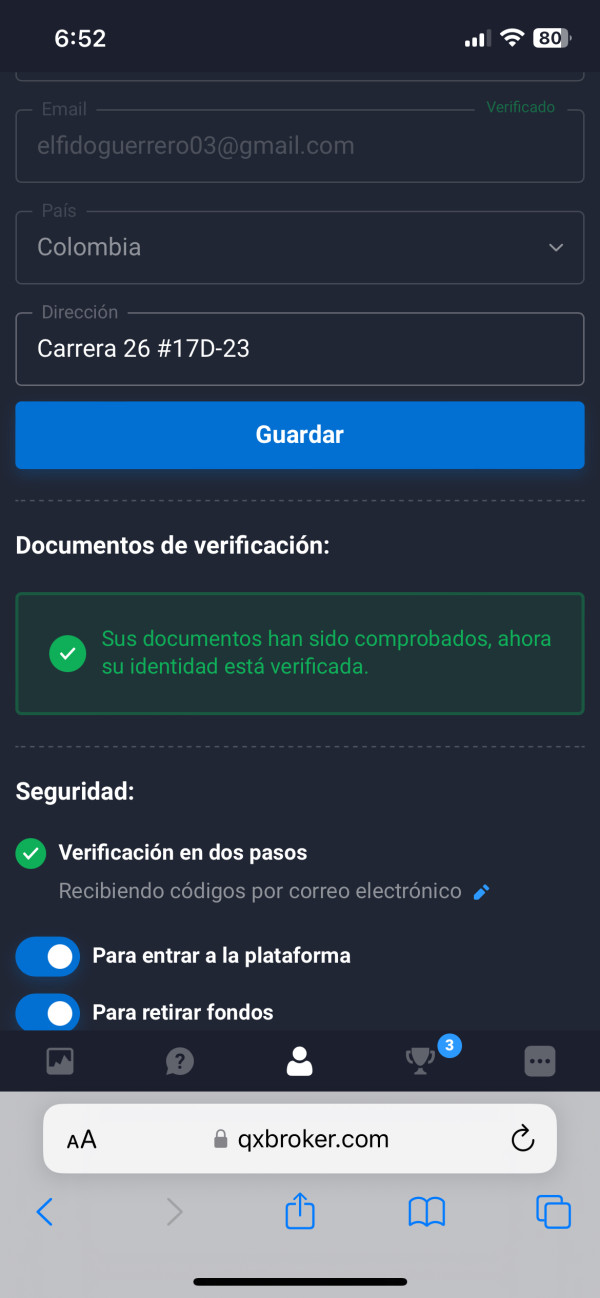Reload the page in Safari
This screenshot has height=1298, width=600.
click(522, 1139)
